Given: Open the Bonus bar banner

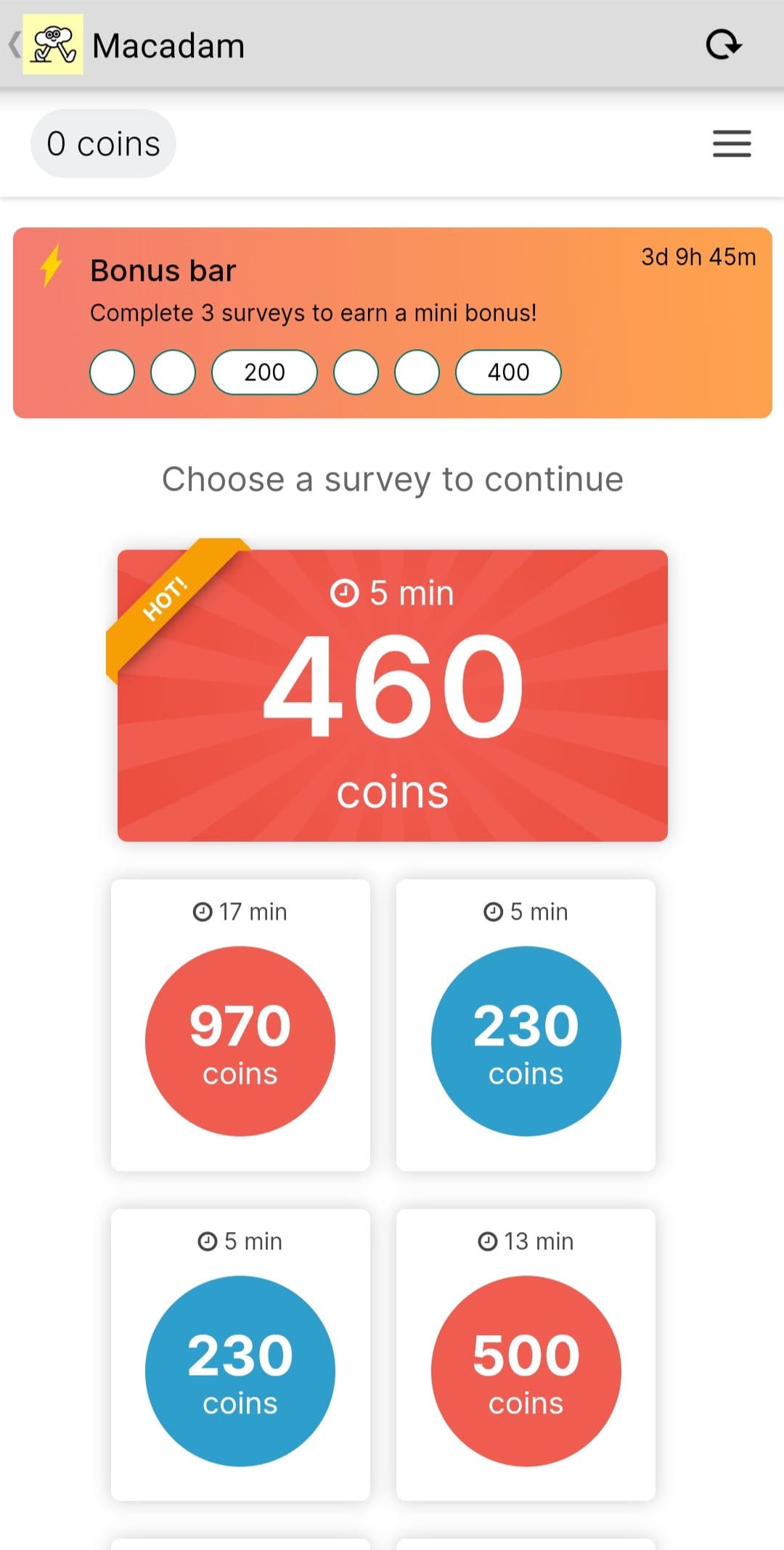Looking at the screenshot, I should click(x=393, y=322).
